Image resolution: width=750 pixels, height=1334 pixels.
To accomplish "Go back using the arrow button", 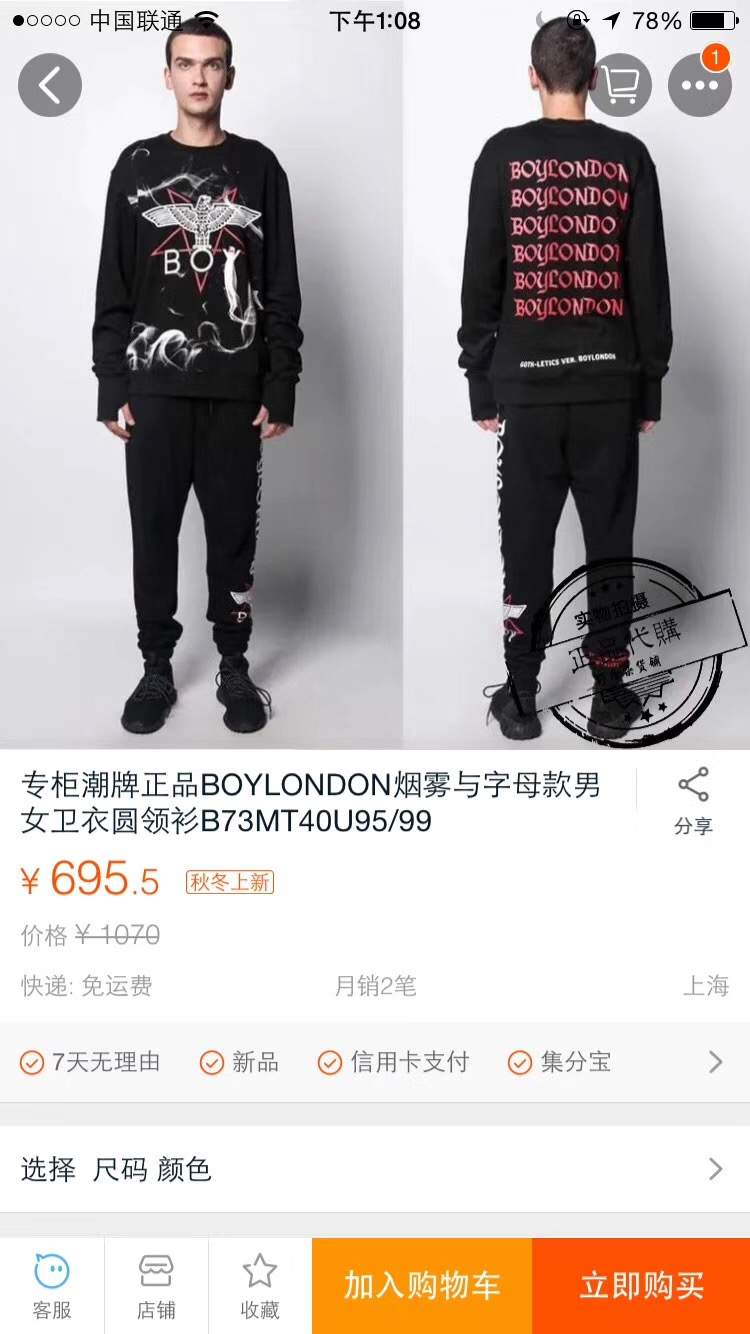I will point(49,85).
